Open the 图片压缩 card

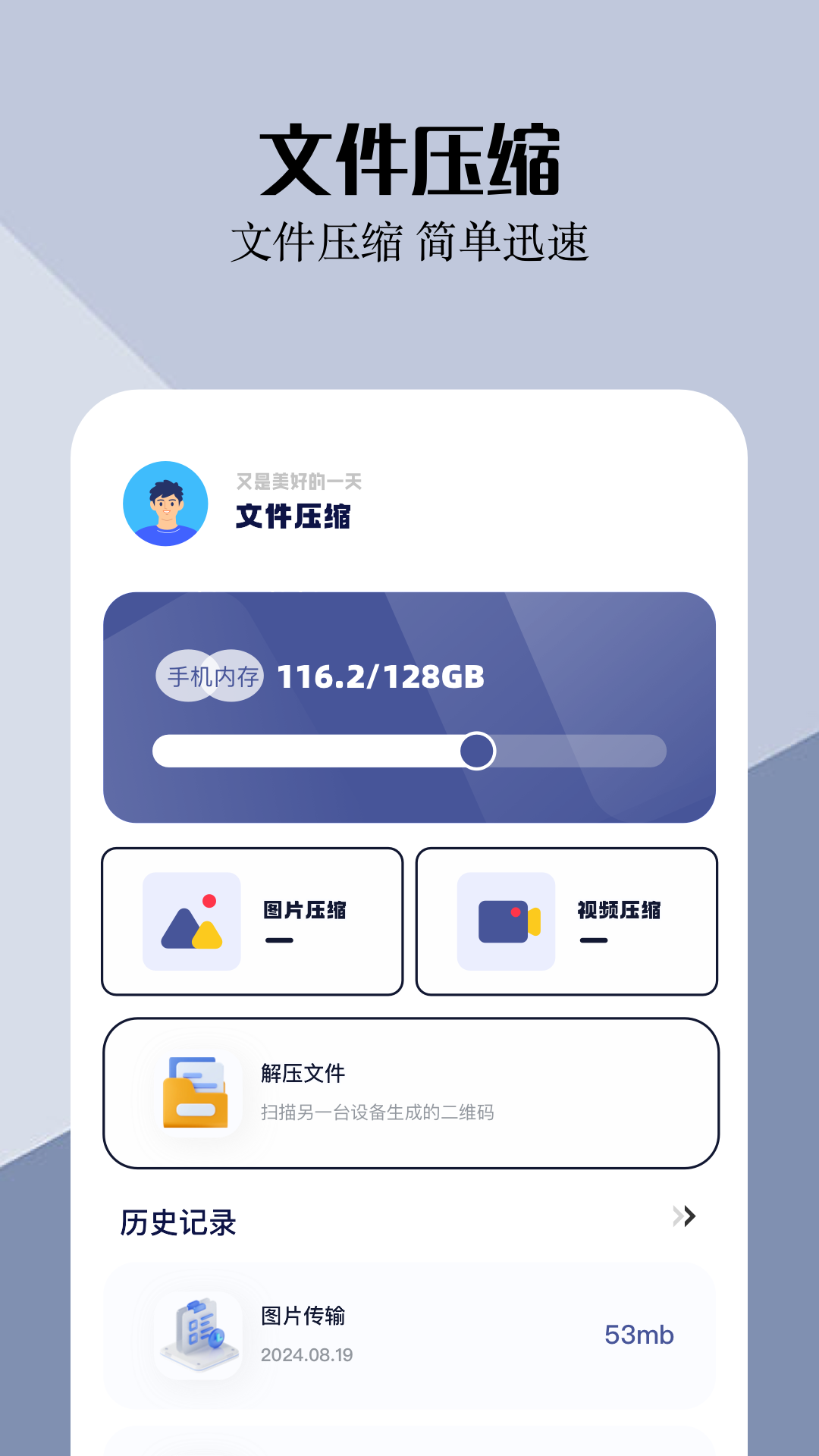coord(254,919)
